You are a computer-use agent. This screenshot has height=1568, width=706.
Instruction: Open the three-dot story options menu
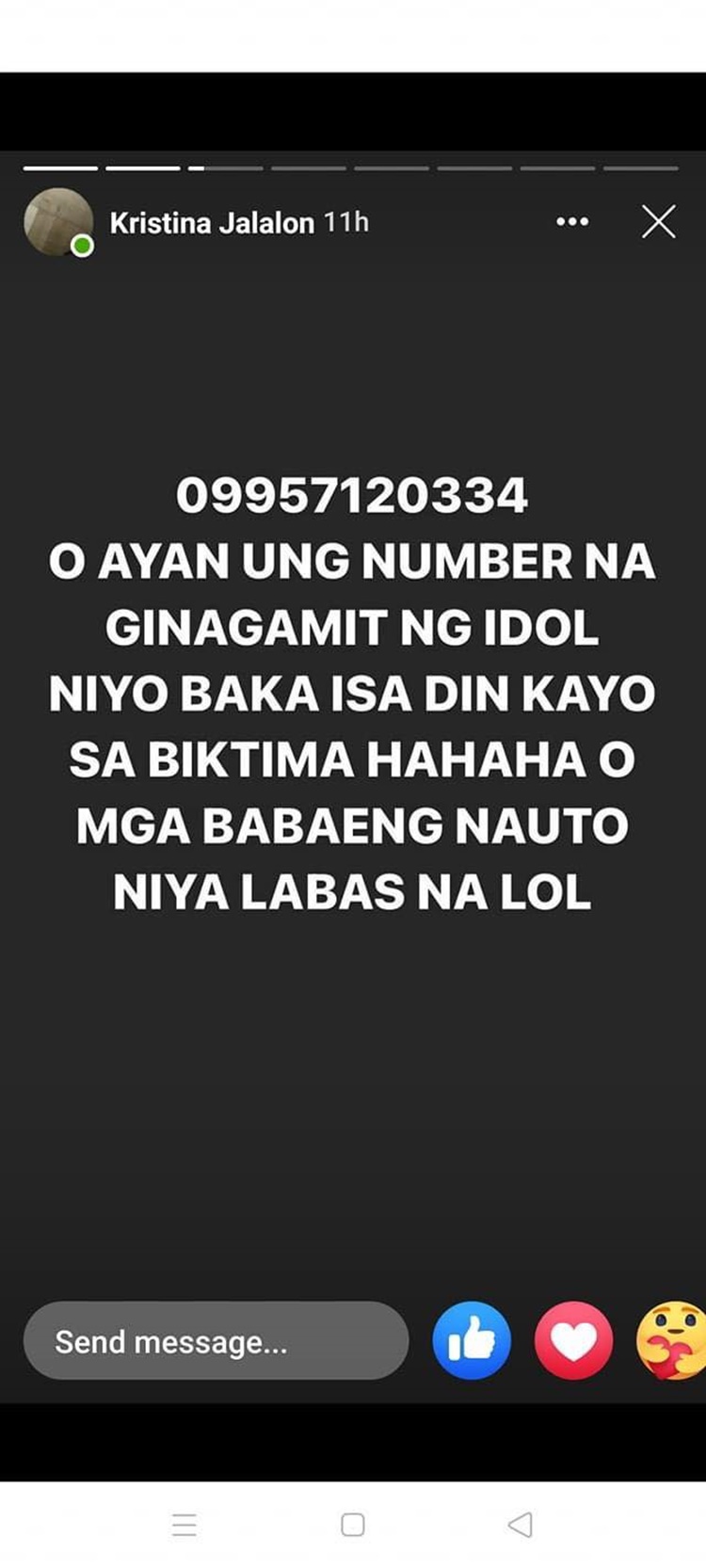click(572, 222)
